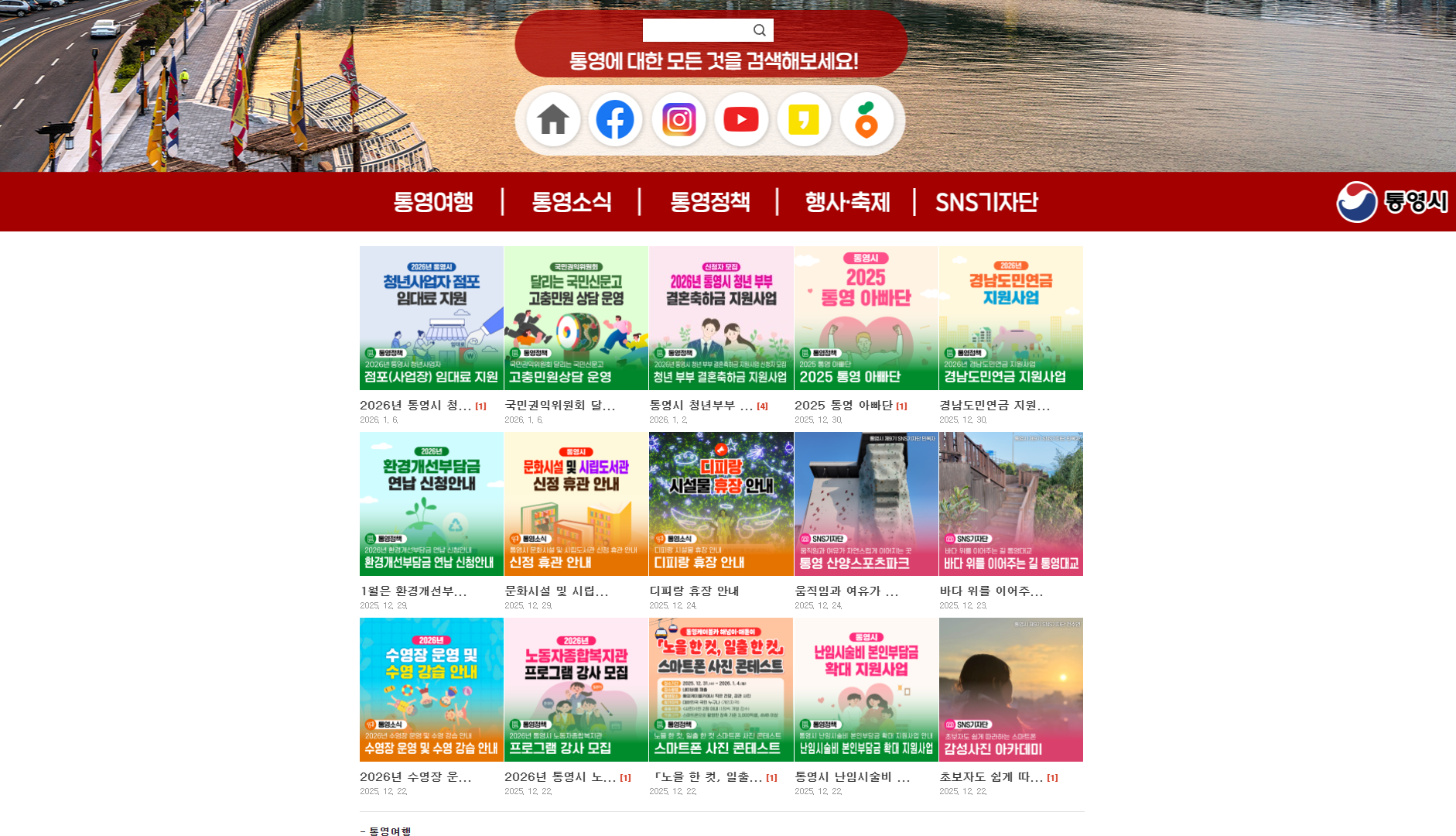Tap the magnifier search icon
This screenshot has width=1456, height=836.
tap(760, 30)
